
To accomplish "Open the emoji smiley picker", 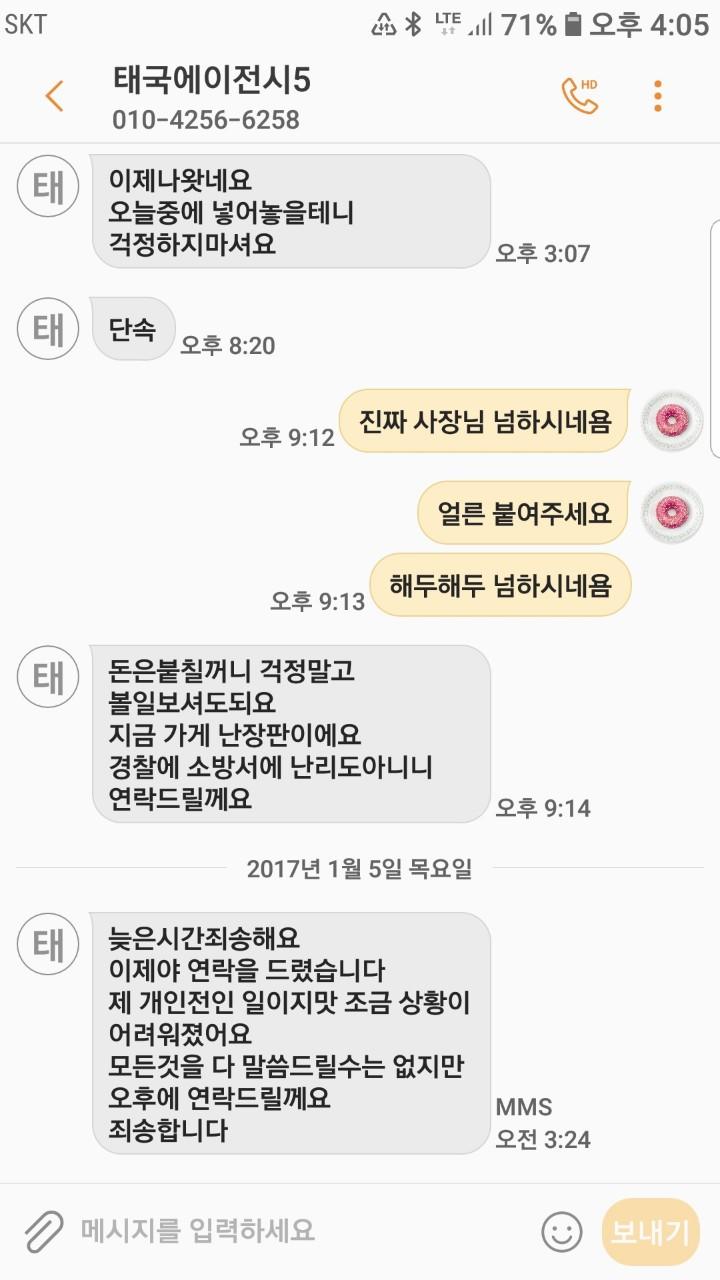I will coord(562,1231).
